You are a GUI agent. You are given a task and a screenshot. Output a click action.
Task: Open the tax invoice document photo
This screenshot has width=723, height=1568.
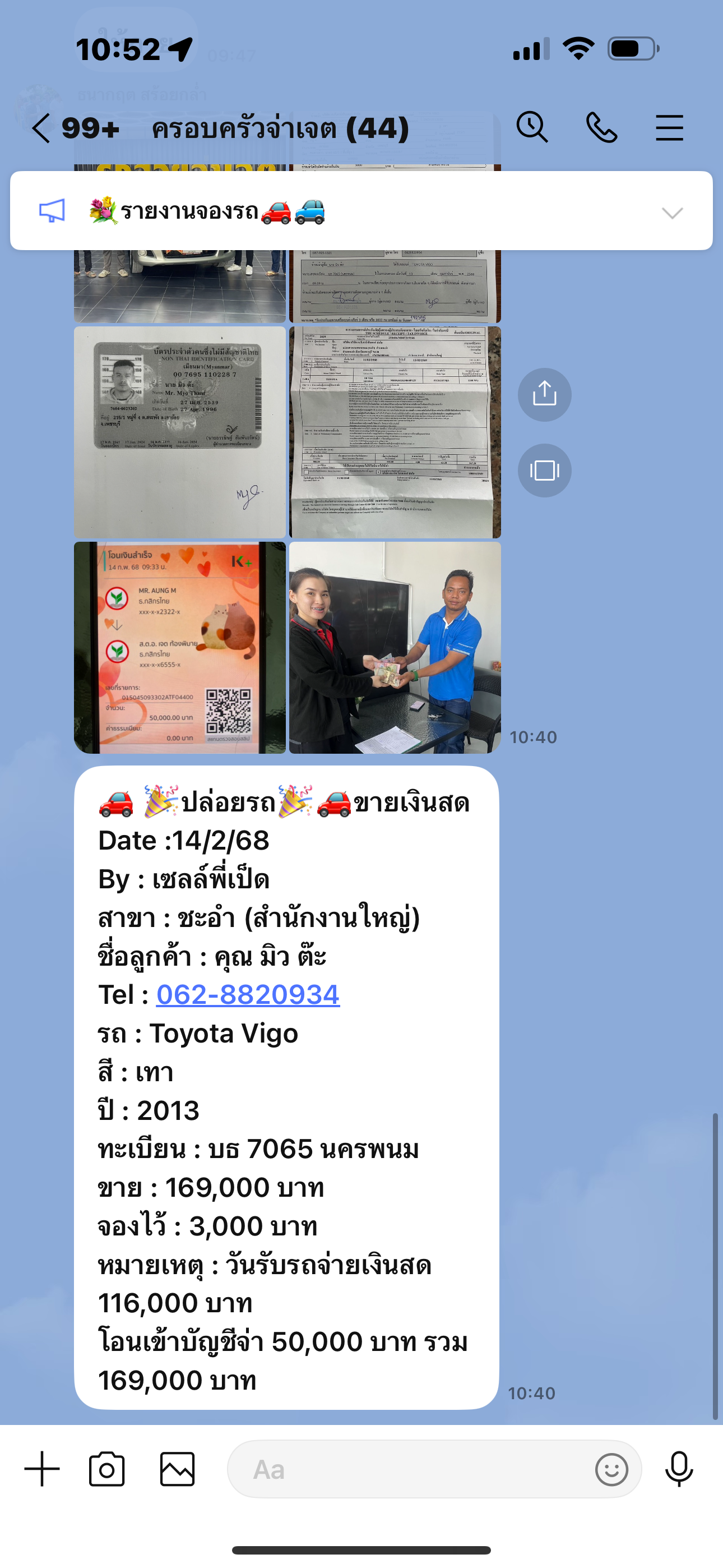[x=395, y=432]
